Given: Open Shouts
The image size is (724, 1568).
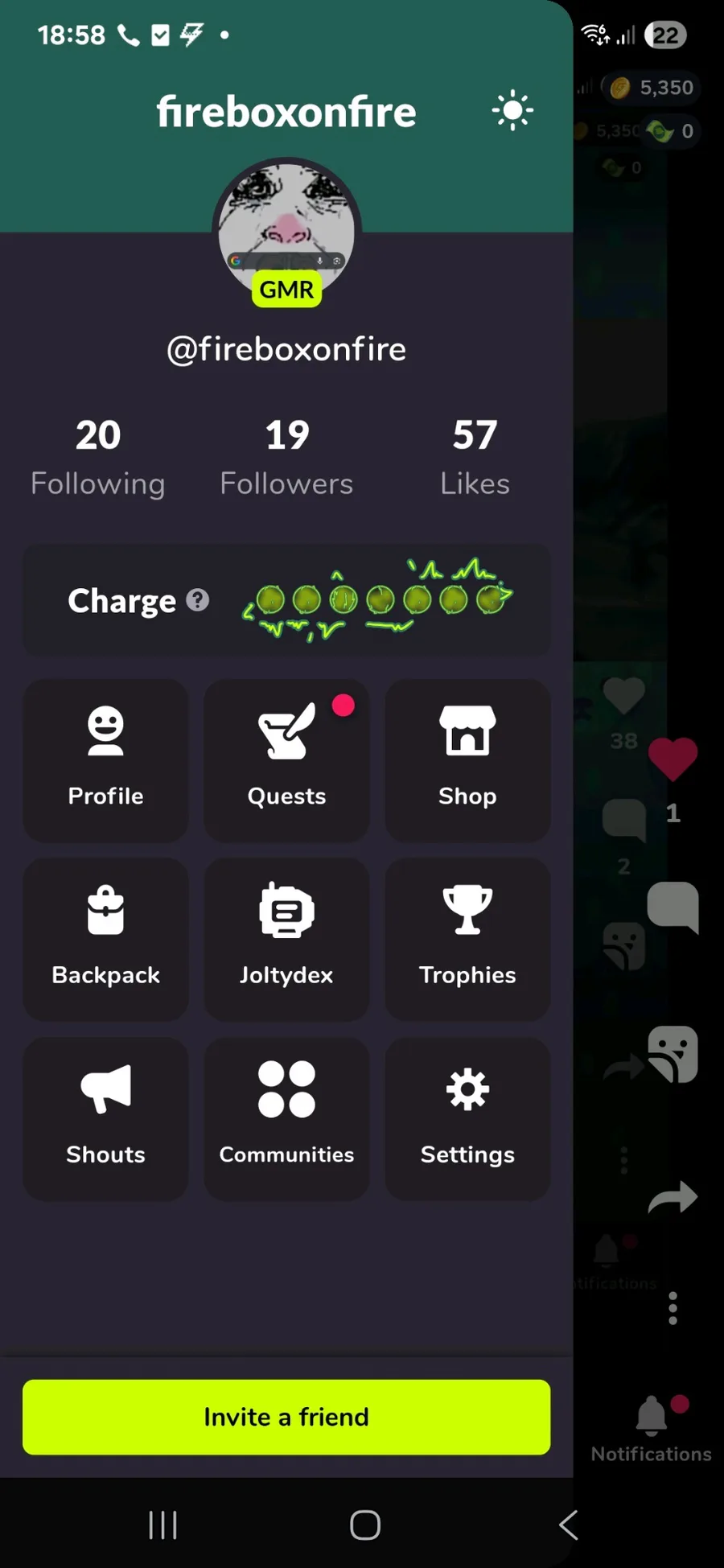Looking at the screenshot, I should point(105,1119).
